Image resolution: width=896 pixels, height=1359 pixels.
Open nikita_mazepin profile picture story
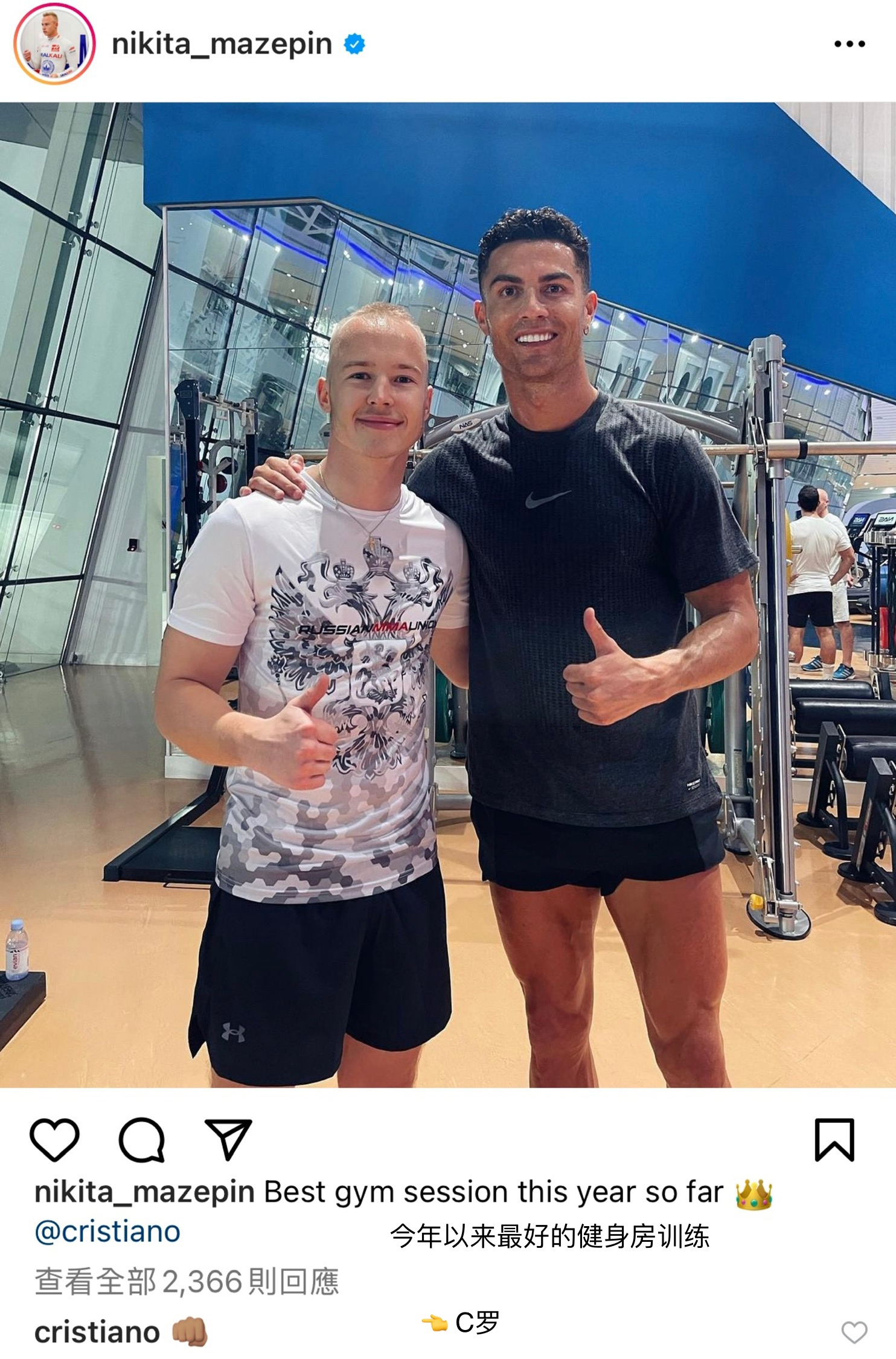[x=54, y=43]
